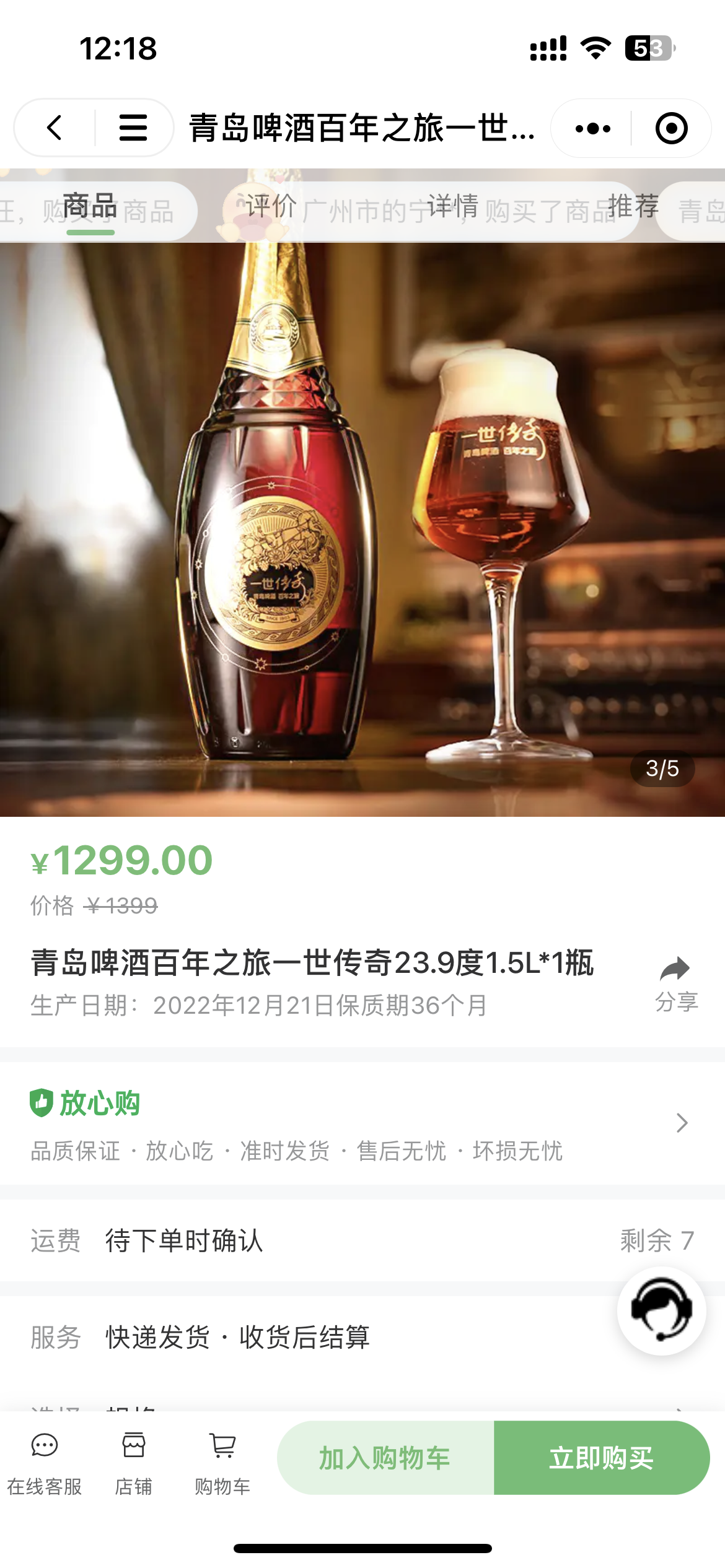Screen dimensions: 725x1568
Task: Go back using the top-left arrow
Action: click(55, 128)
